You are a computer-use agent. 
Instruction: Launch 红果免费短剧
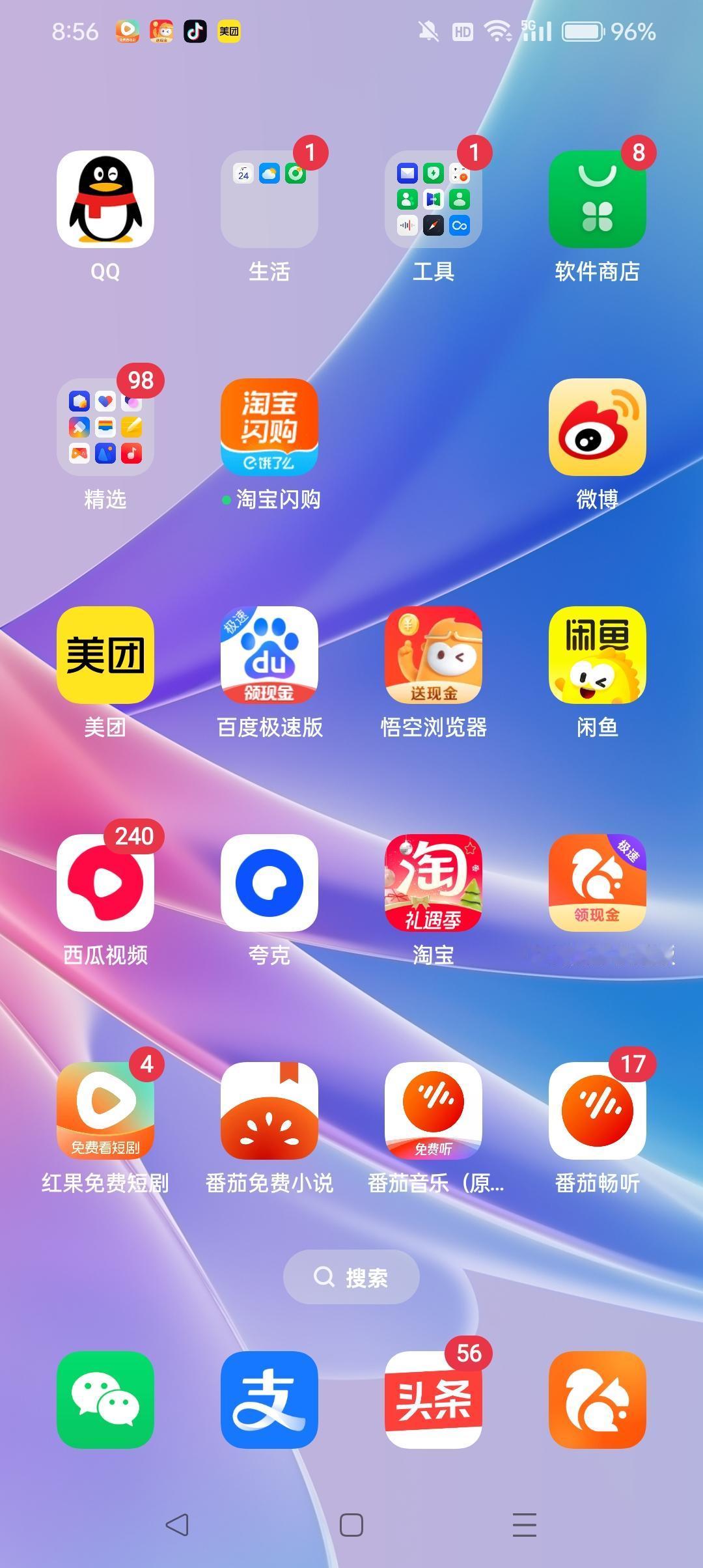[x=106, y=1112]
